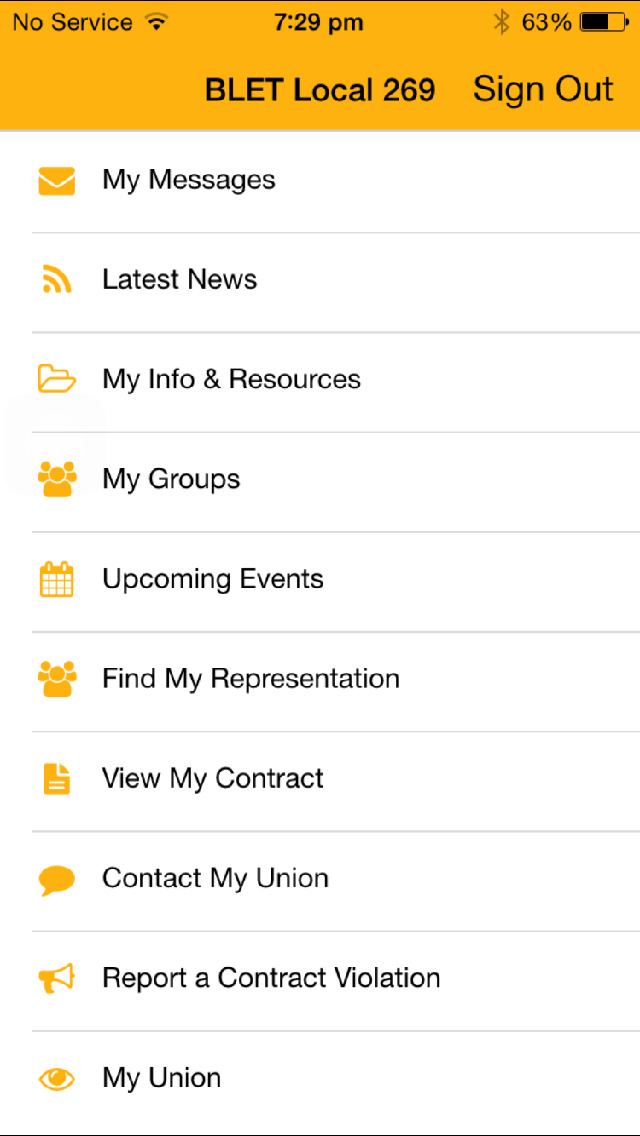The width and height of the screenshot is (640, 1136).
Task: Sign out of the app
Action: click(543, 89)
